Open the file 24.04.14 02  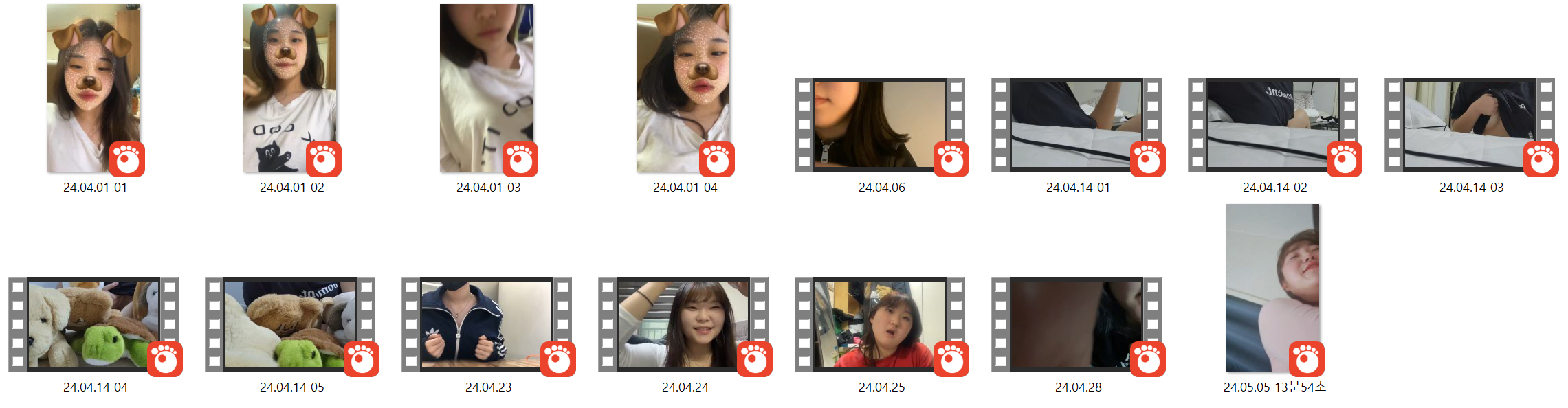[x=1273, y=125]
